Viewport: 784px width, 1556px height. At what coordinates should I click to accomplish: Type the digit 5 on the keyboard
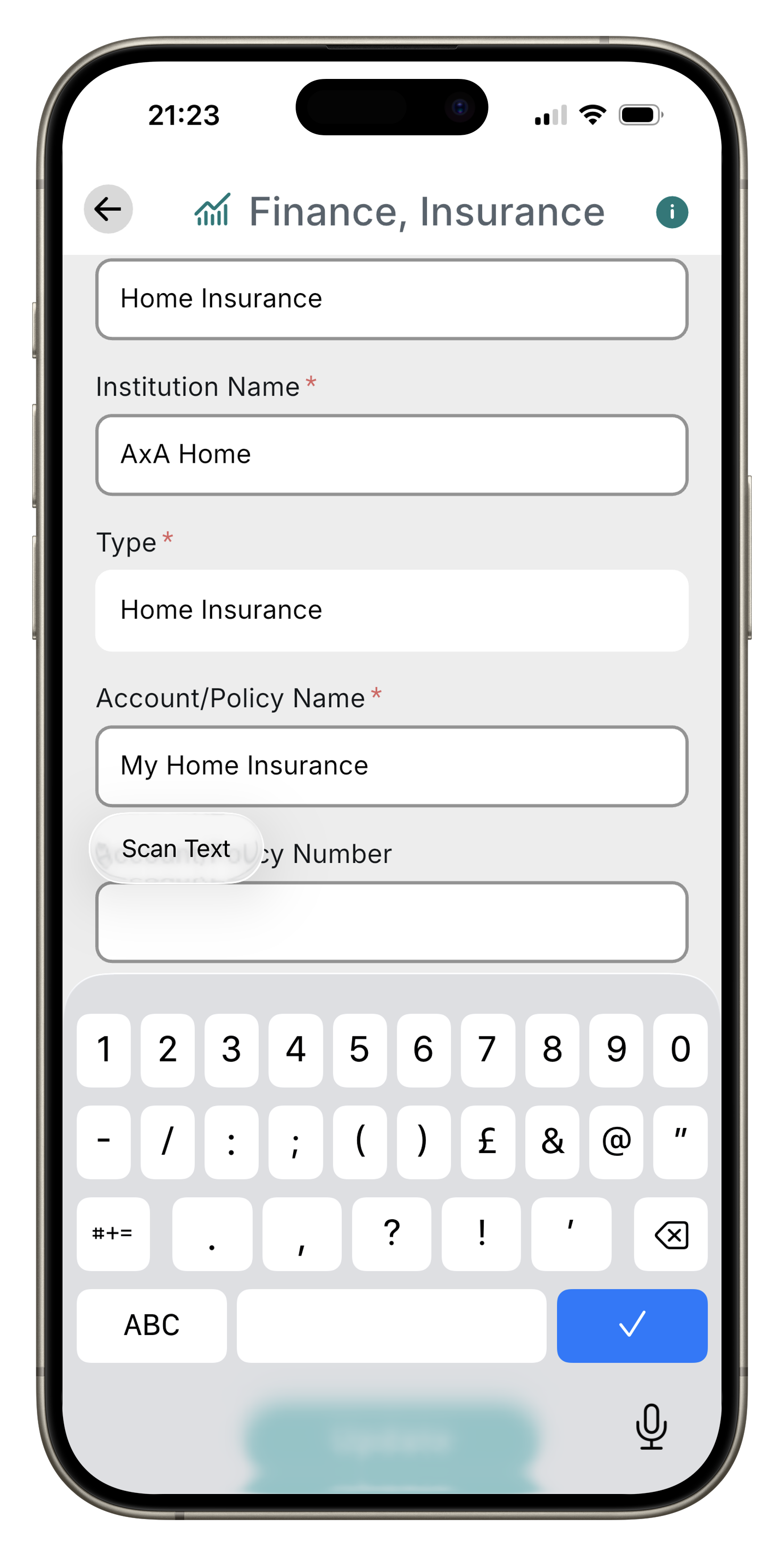[x=359, y=1050]
